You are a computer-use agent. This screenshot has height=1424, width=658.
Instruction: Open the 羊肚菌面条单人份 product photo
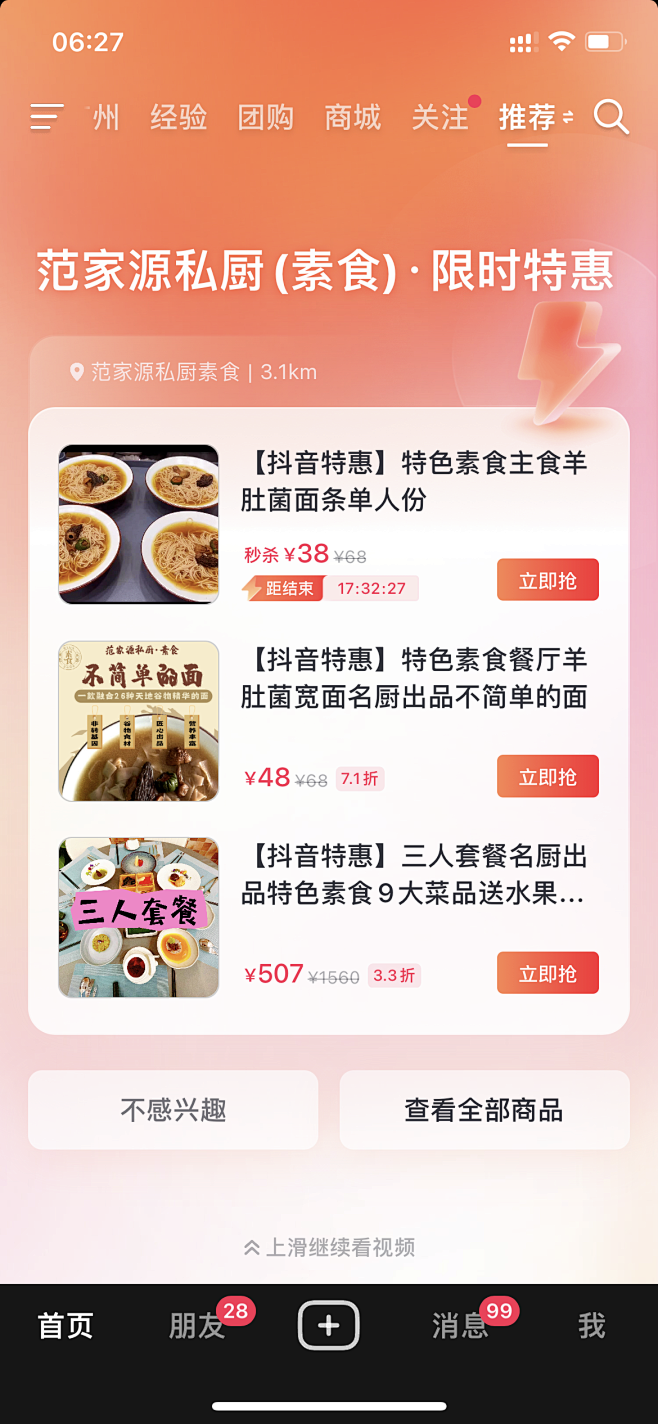click(139, 524)
